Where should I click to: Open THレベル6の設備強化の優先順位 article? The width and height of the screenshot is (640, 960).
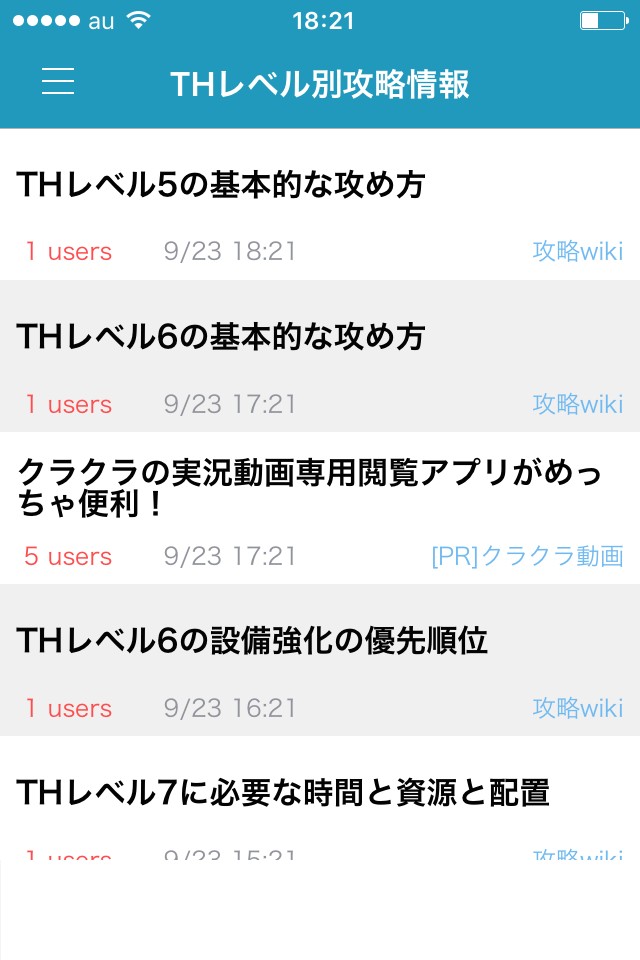pos(253,641)
